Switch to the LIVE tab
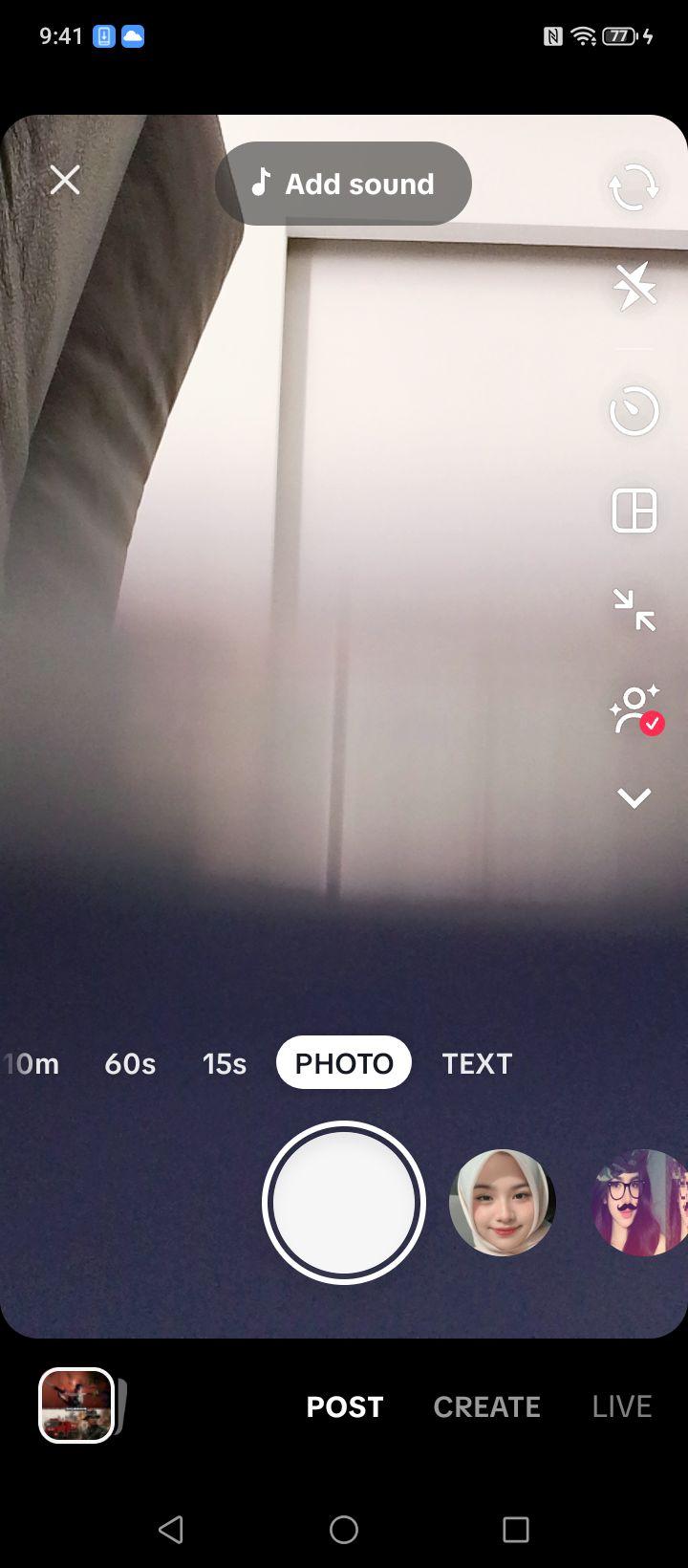Viewport: 688px width, 1568px height. pos(622,1406)
